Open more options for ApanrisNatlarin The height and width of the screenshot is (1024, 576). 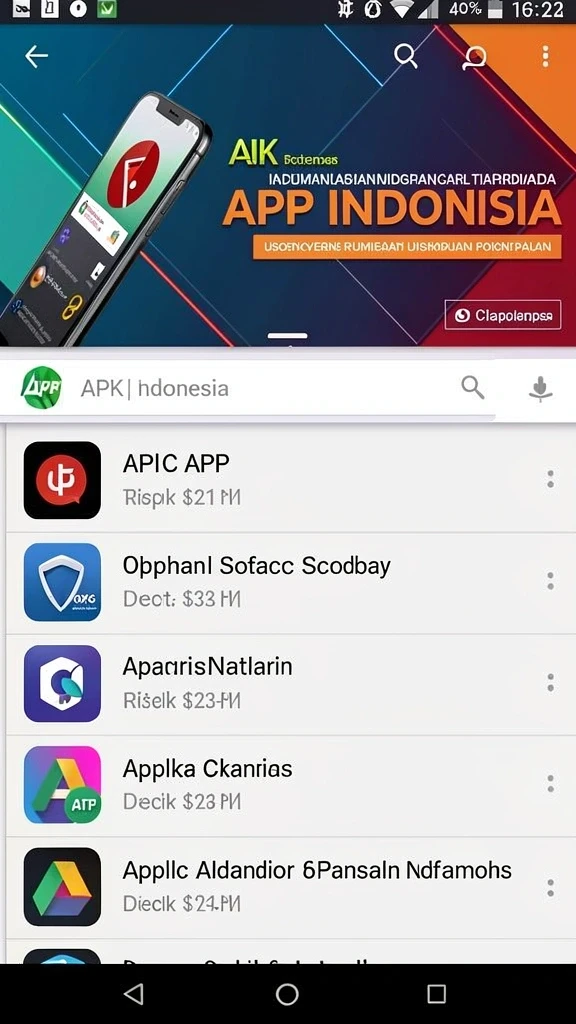[551, 683]
